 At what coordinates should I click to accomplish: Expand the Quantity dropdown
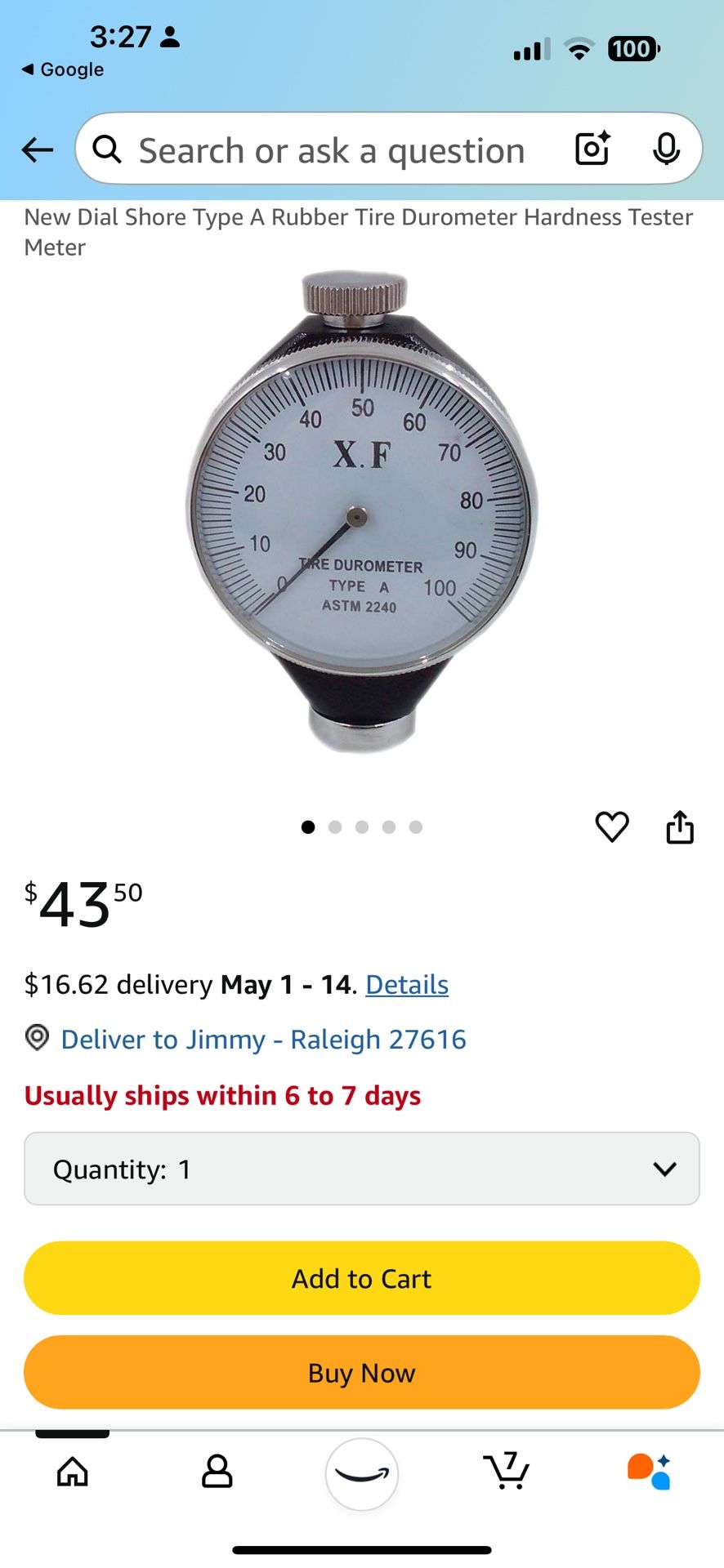362,1169
